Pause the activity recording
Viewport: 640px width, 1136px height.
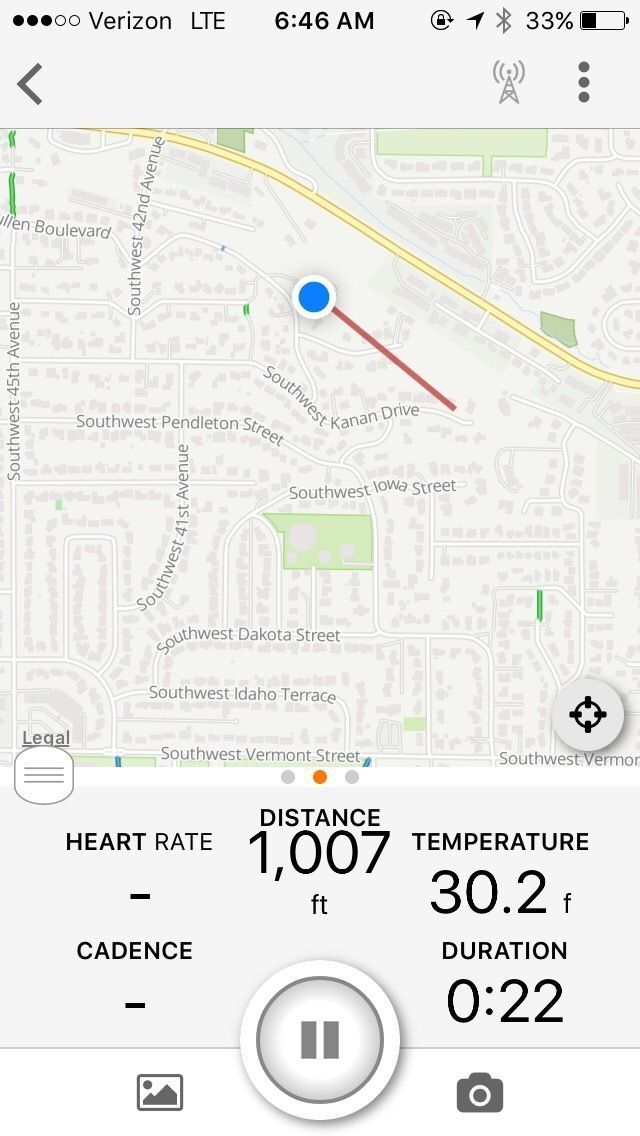pos(320,1040)
